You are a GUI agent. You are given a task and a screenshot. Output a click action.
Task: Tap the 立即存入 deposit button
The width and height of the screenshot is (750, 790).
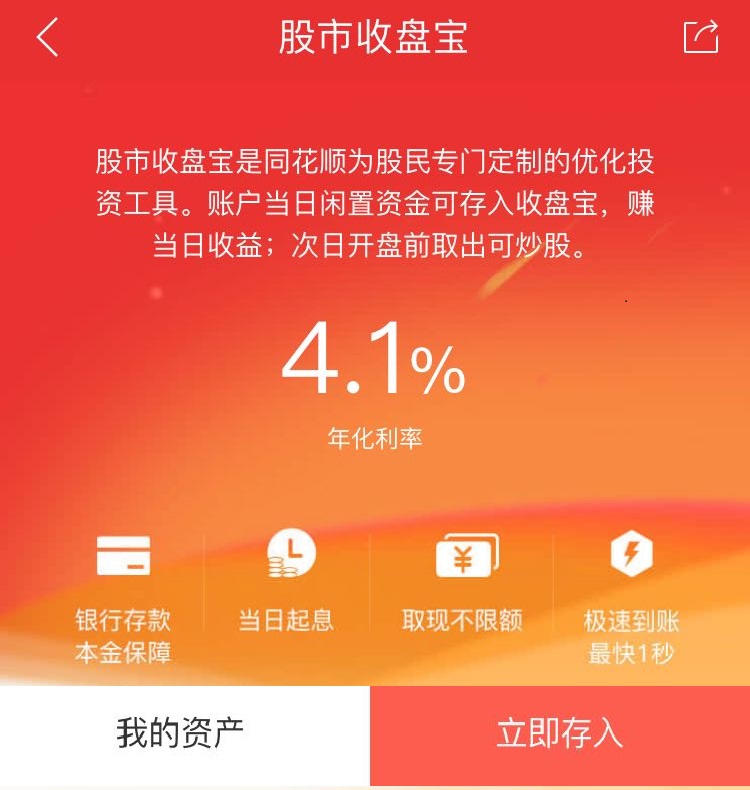560,732
